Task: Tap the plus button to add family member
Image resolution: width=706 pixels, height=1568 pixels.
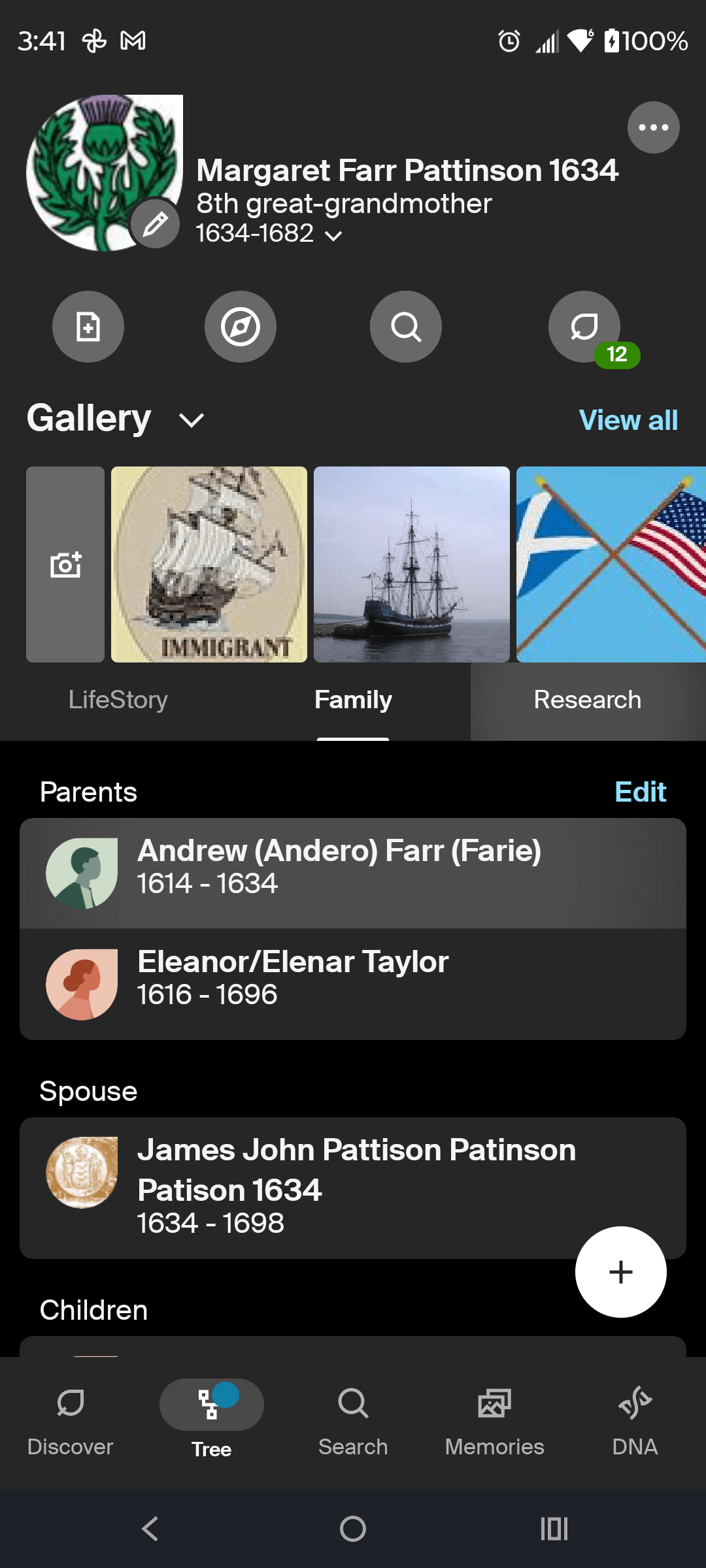Action: [620, 1271]
